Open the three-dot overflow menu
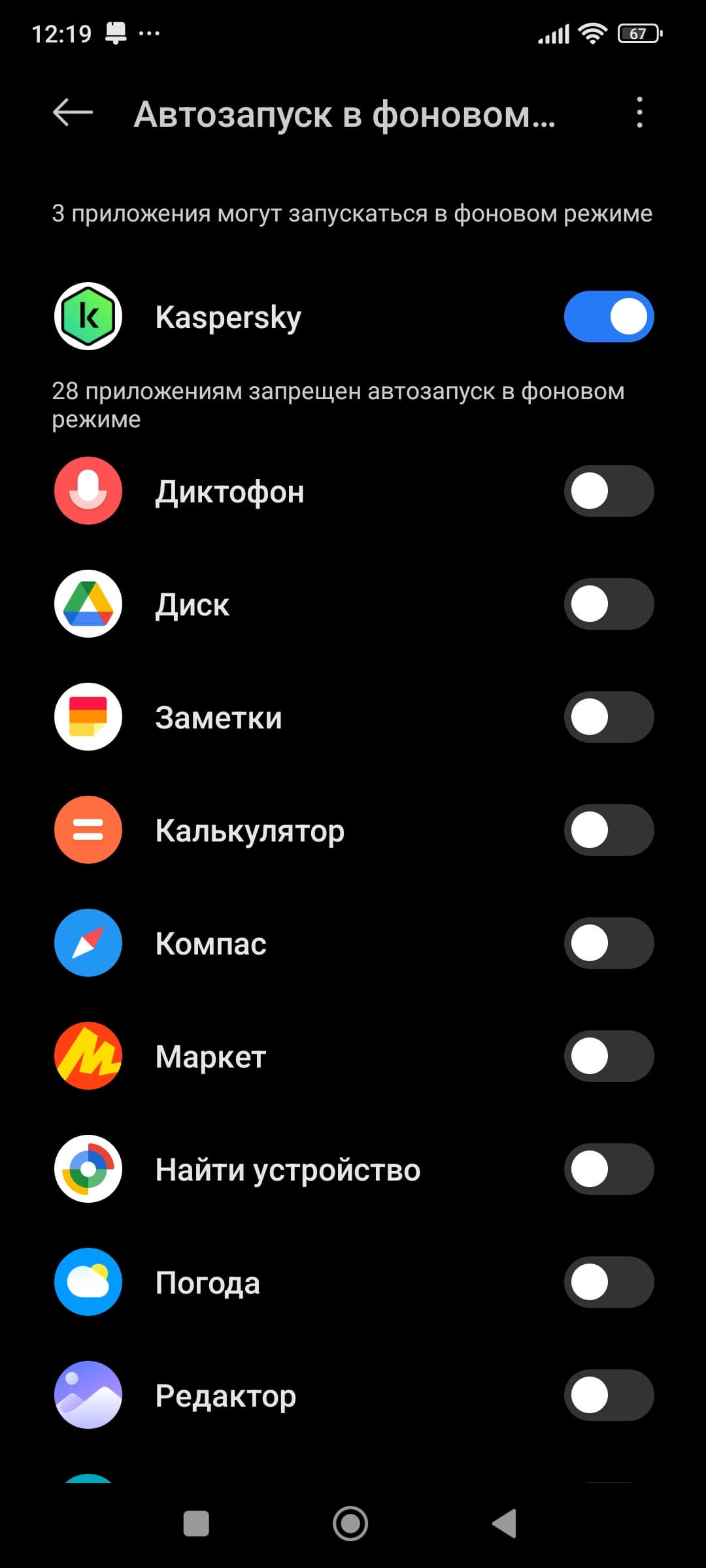Viewport: 706px width, 1568px height. point(639,113)
